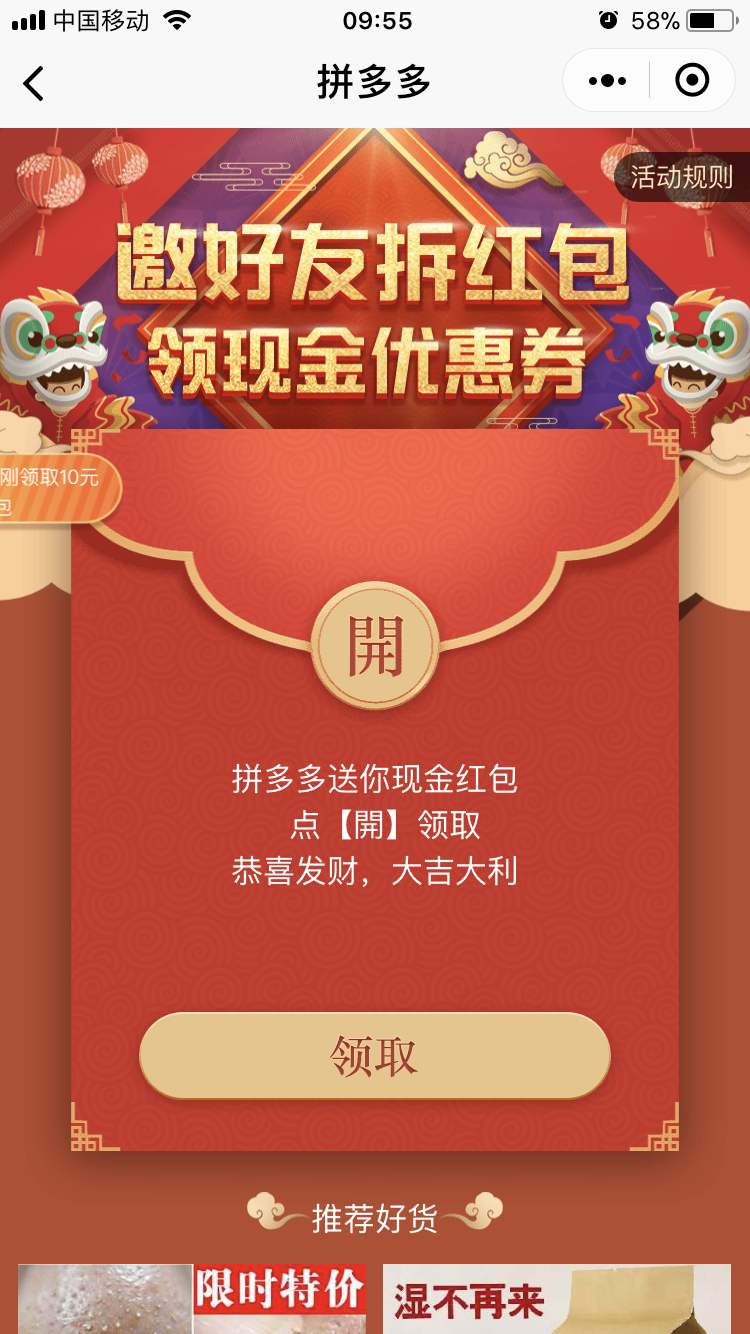Open 活动规则 activity rules
750x1334 pixels.
click(682, 177)
